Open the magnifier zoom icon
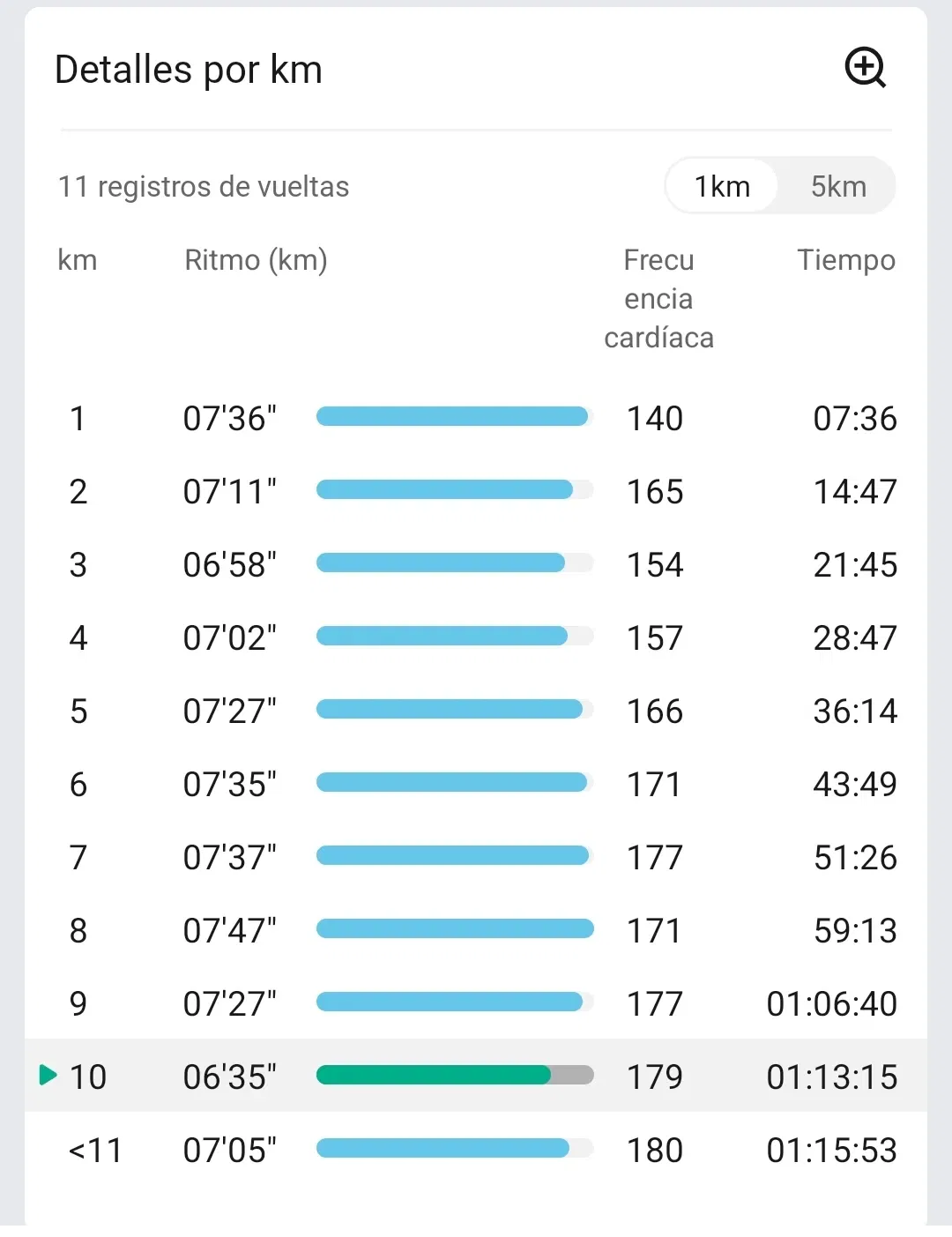952x1237 pixels. coord(866,68)
